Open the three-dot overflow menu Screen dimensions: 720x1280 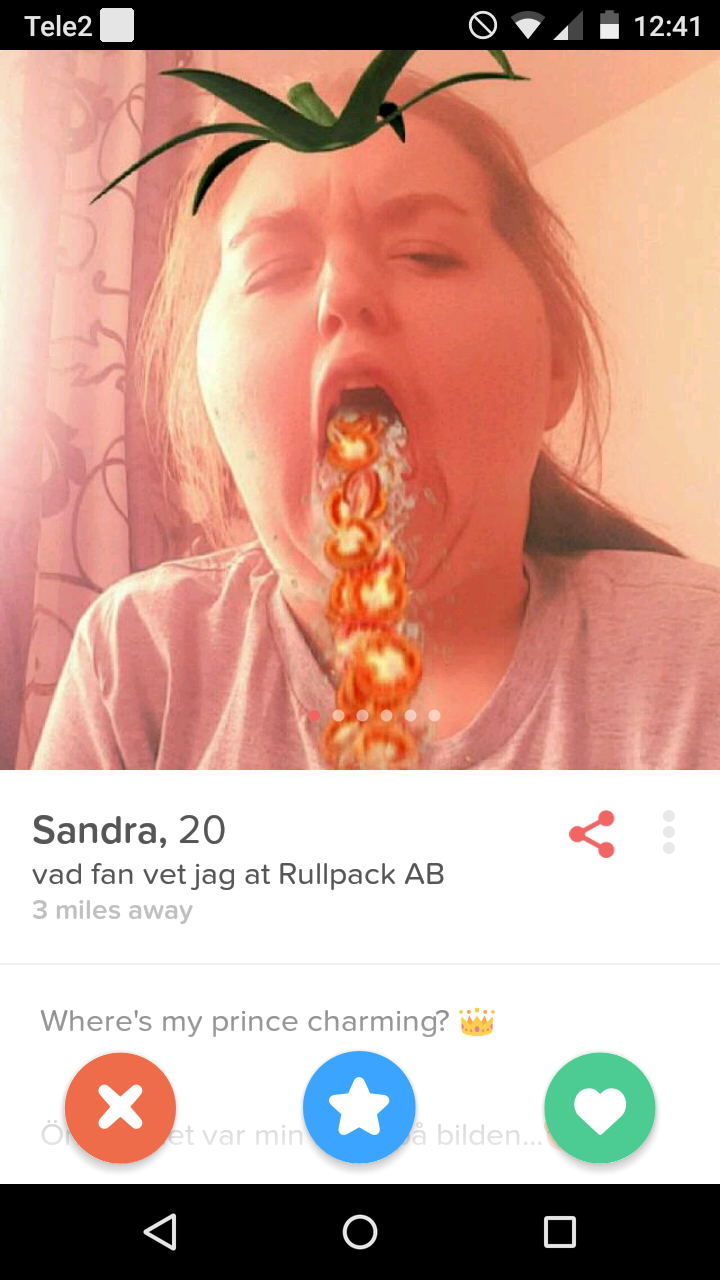pos(668,832)
